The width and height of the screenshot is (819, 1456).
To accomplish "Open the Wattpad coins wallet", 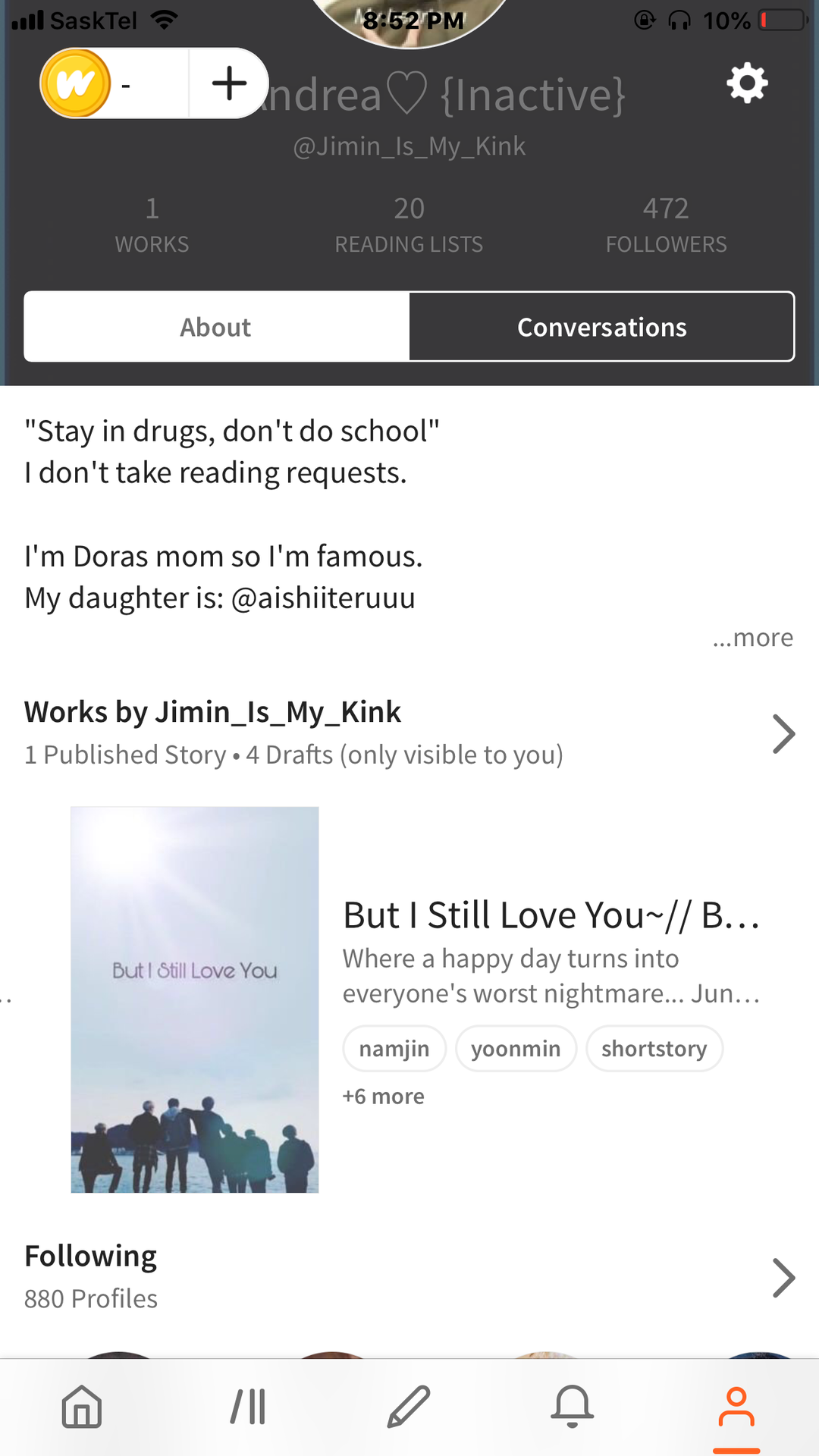I will coord(76,83).
